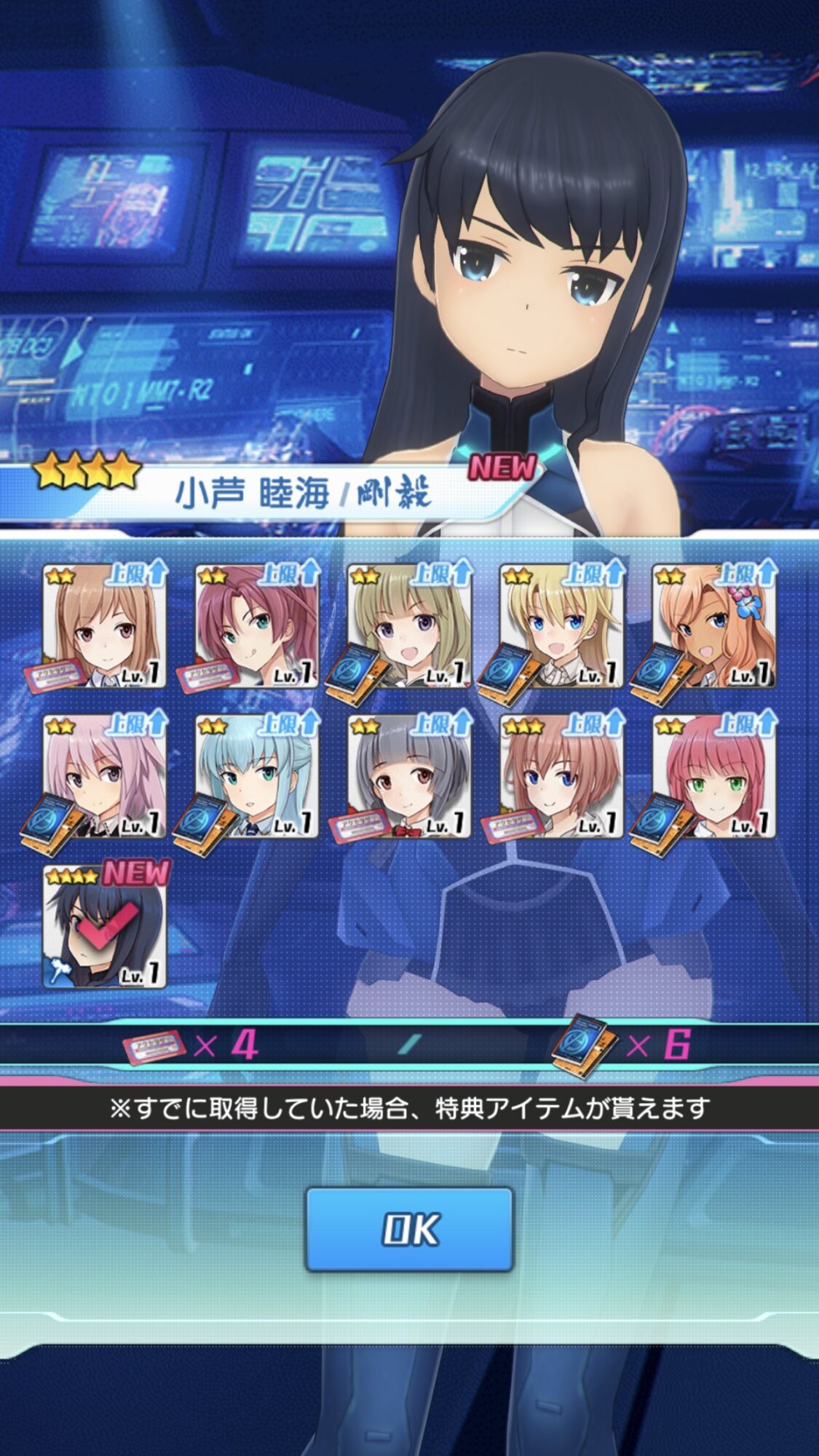View the light-blue-haired character card

point(256,777)
